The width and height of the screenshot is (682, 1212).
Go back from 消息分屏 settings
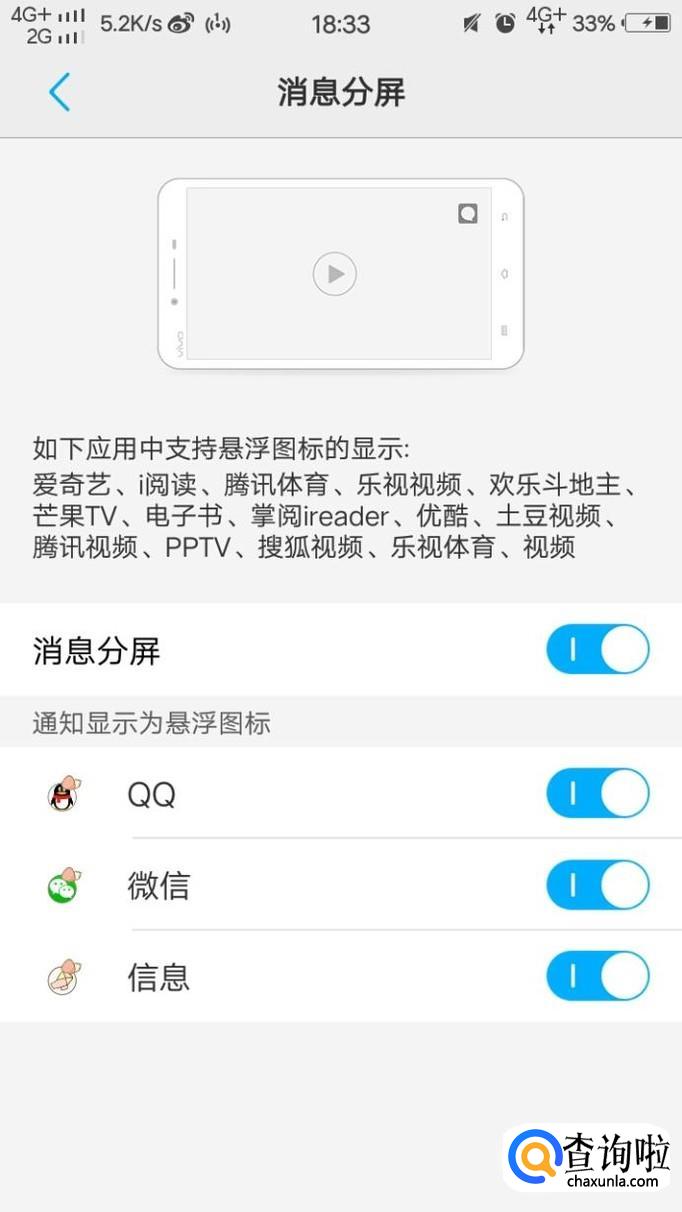(x=60, y=93)
